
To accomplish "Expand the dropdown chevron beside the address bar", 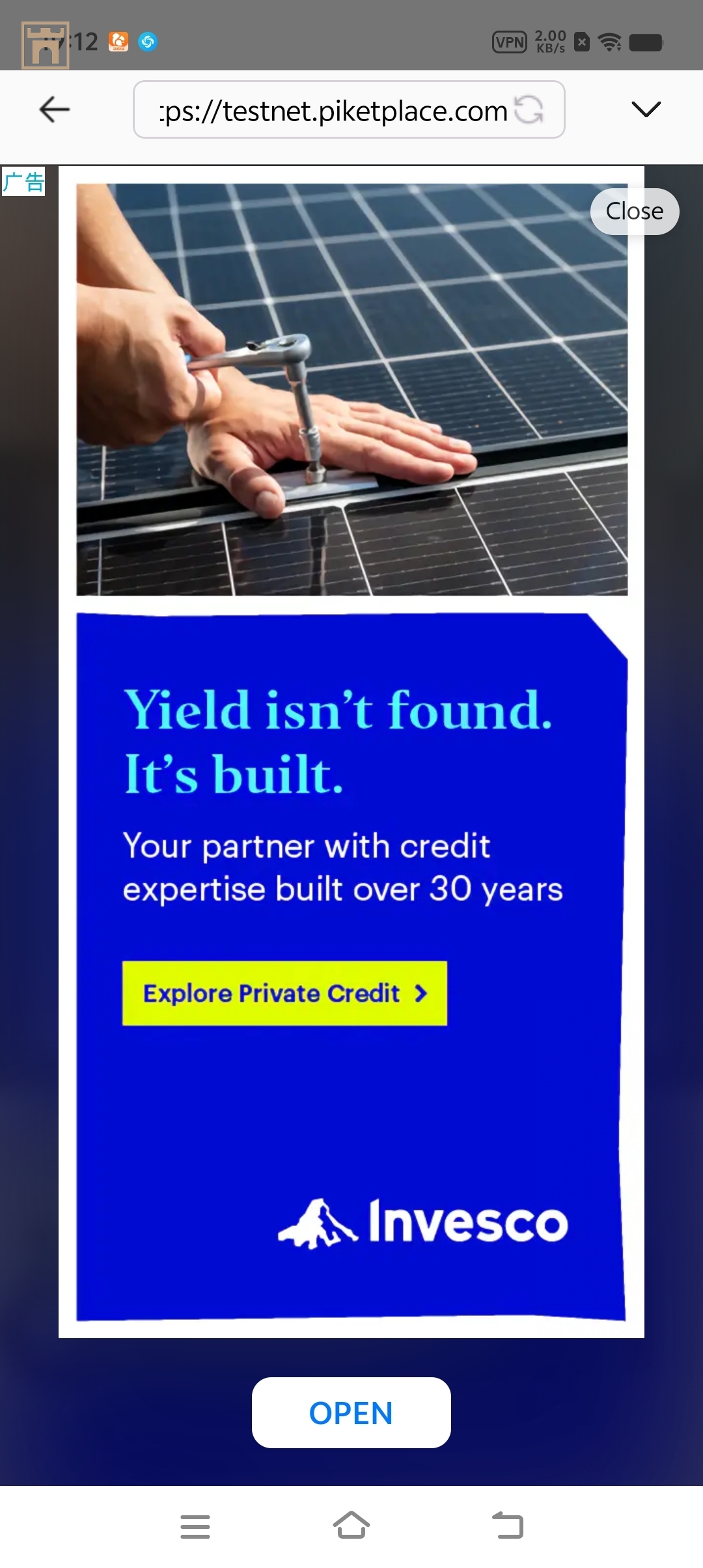I will tap(646, 109).
